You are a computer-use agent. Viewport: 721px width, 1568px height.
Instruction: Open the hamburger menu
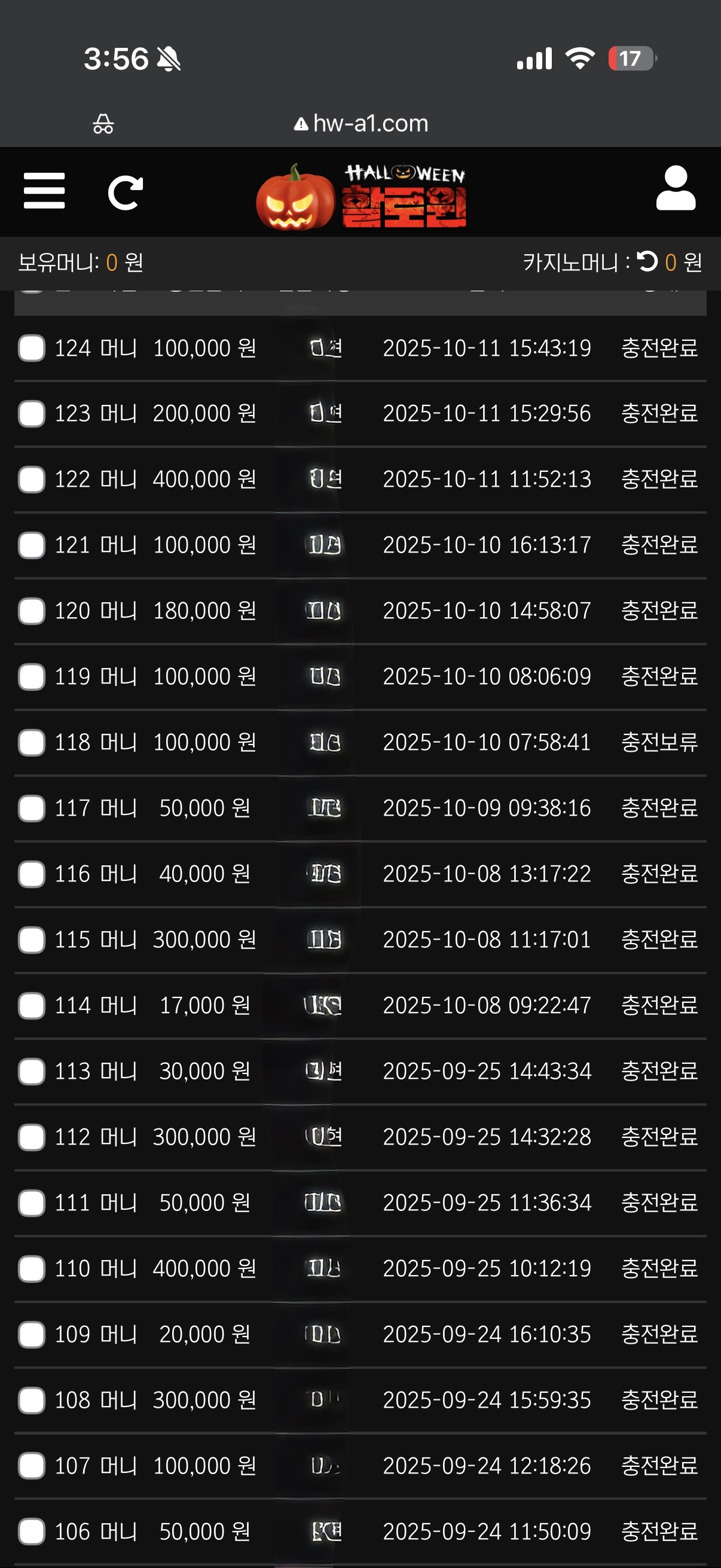(x=44, y=191)
